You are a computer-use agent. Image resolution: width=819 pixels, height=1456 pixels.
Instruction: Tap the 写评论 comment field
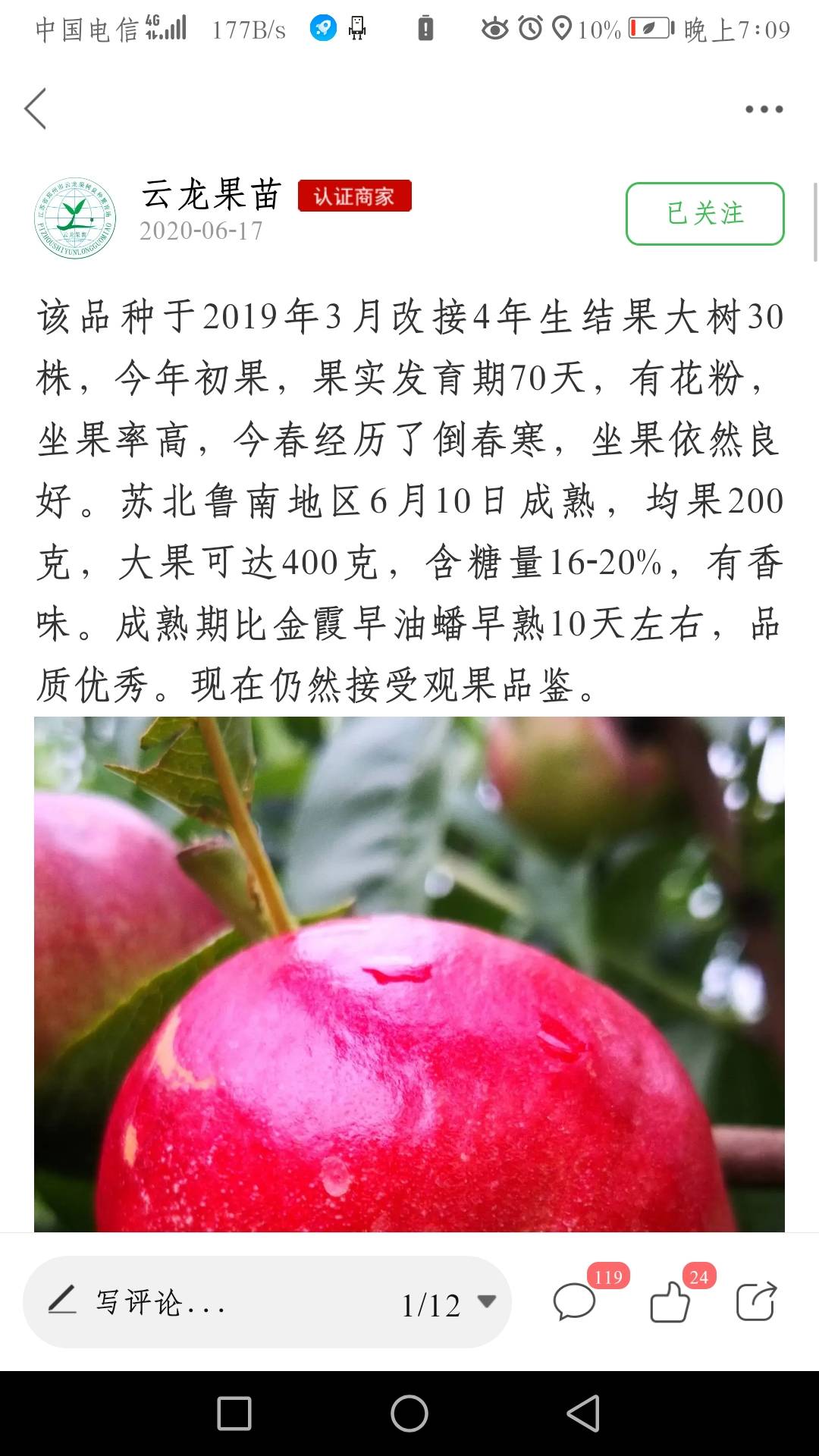[x=197, y=1302]
